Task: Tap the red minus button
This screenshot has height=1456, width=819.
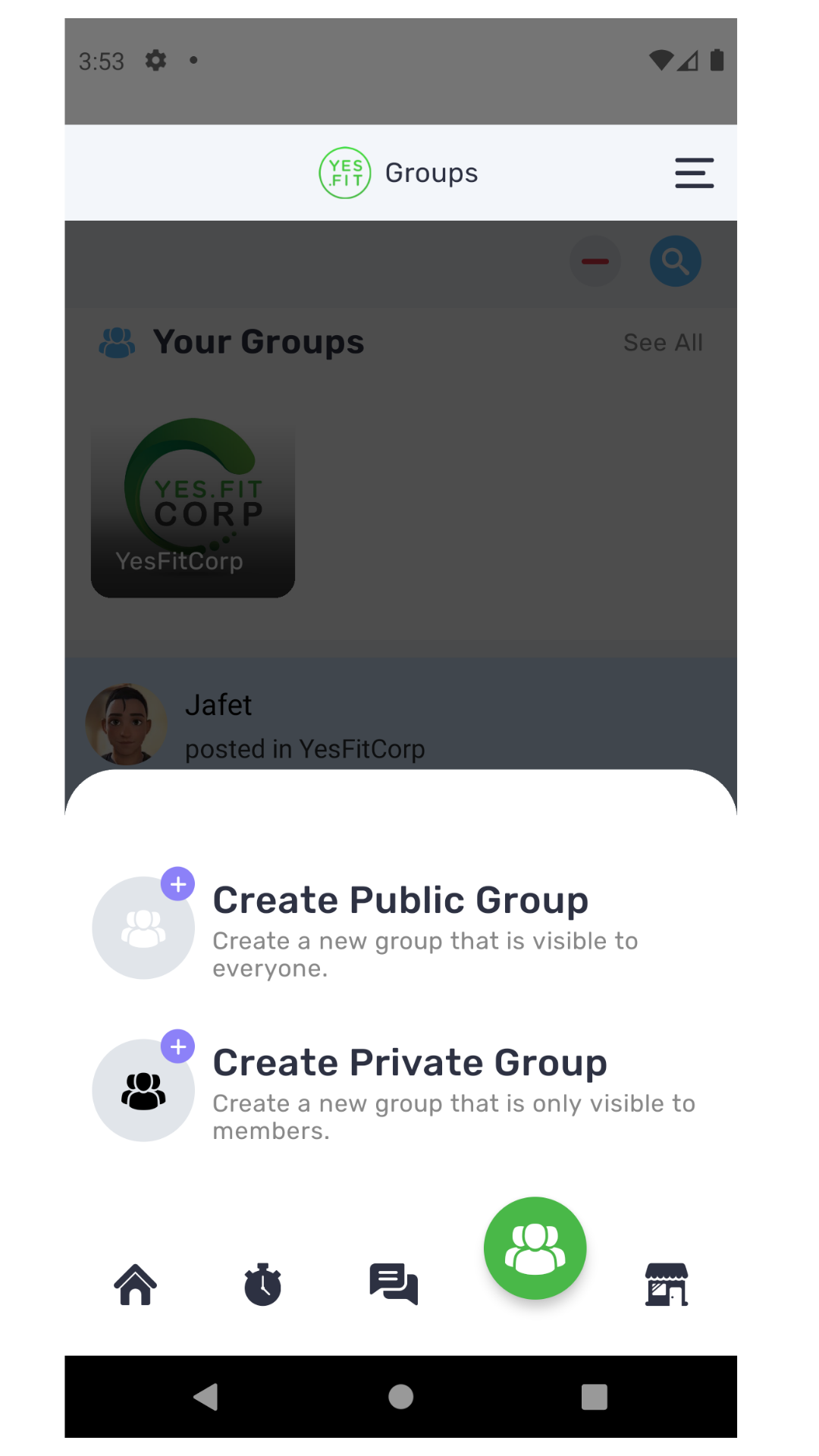Action: pyautogui.click(x=595, y=262)
